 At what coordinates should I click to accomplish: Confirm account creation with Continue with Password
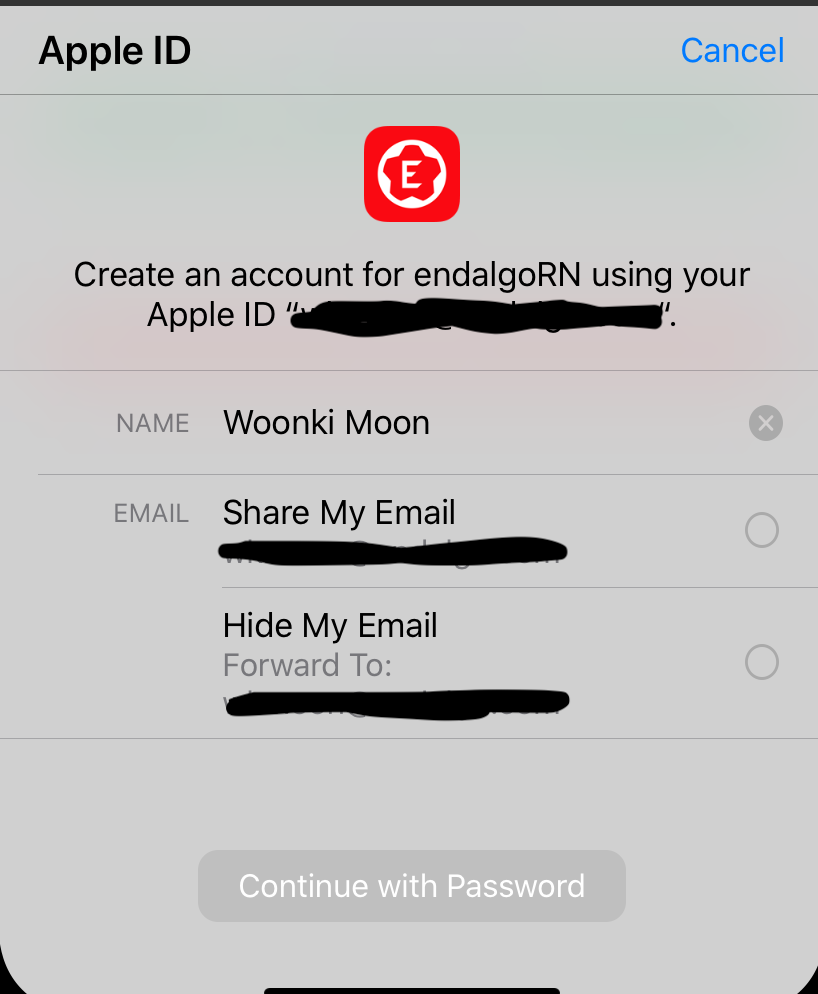click(411, 886)
